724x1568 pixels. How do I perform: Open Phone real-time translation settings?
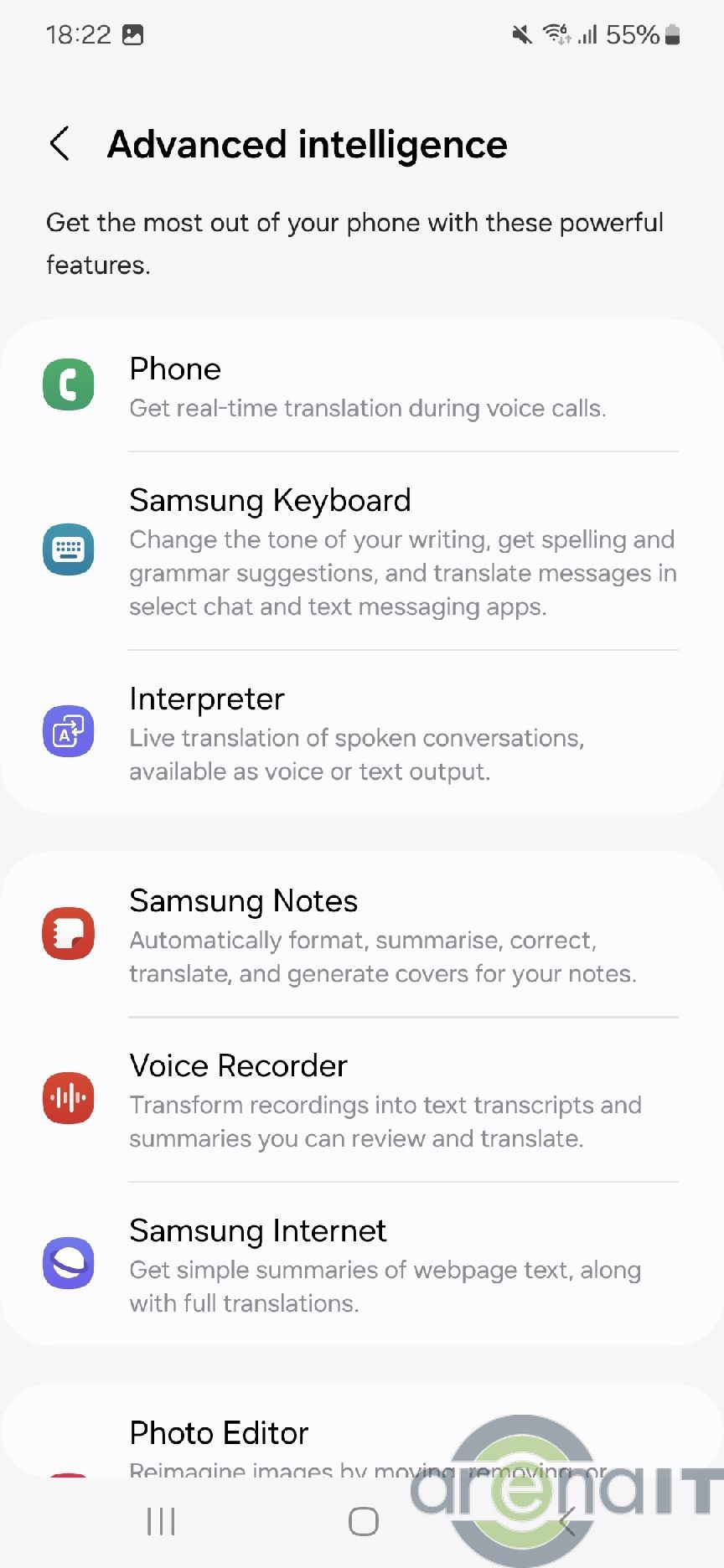362,386
